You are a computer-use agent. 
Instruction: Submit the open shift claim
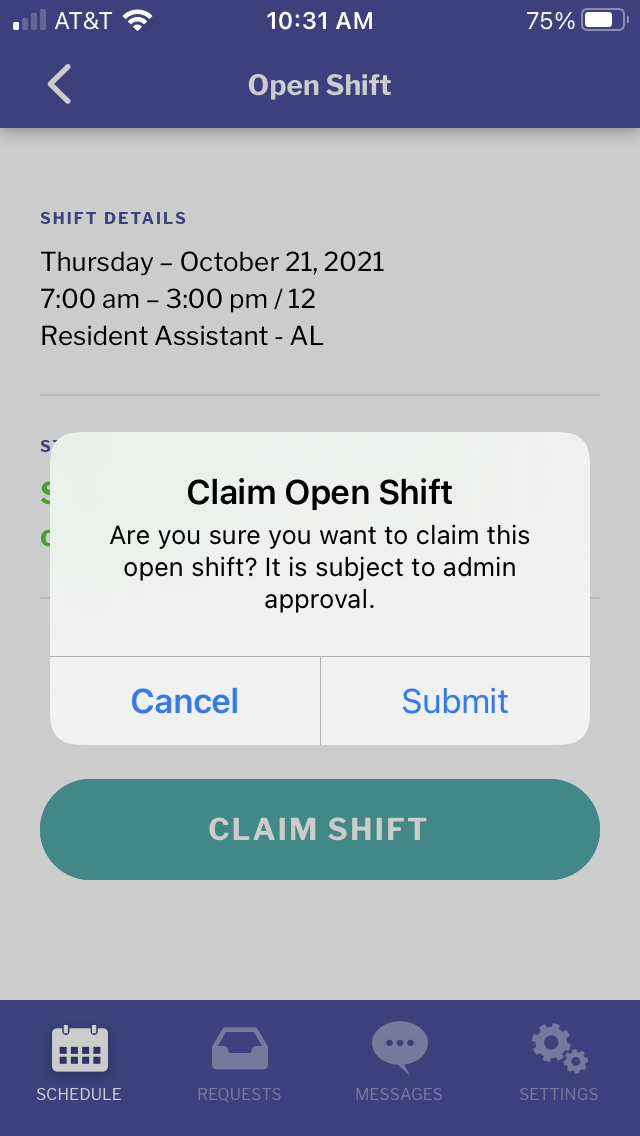click(455, 701)
